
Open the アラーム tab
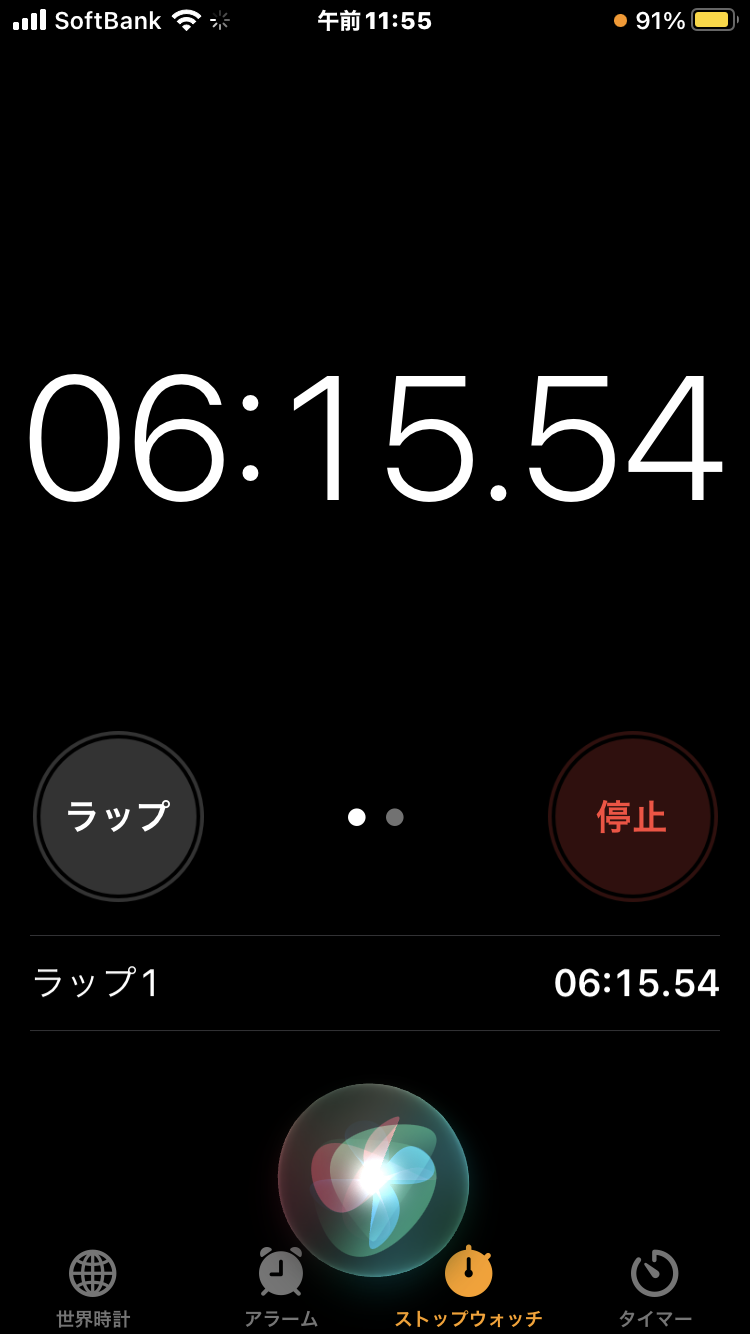coord(281,1289)
